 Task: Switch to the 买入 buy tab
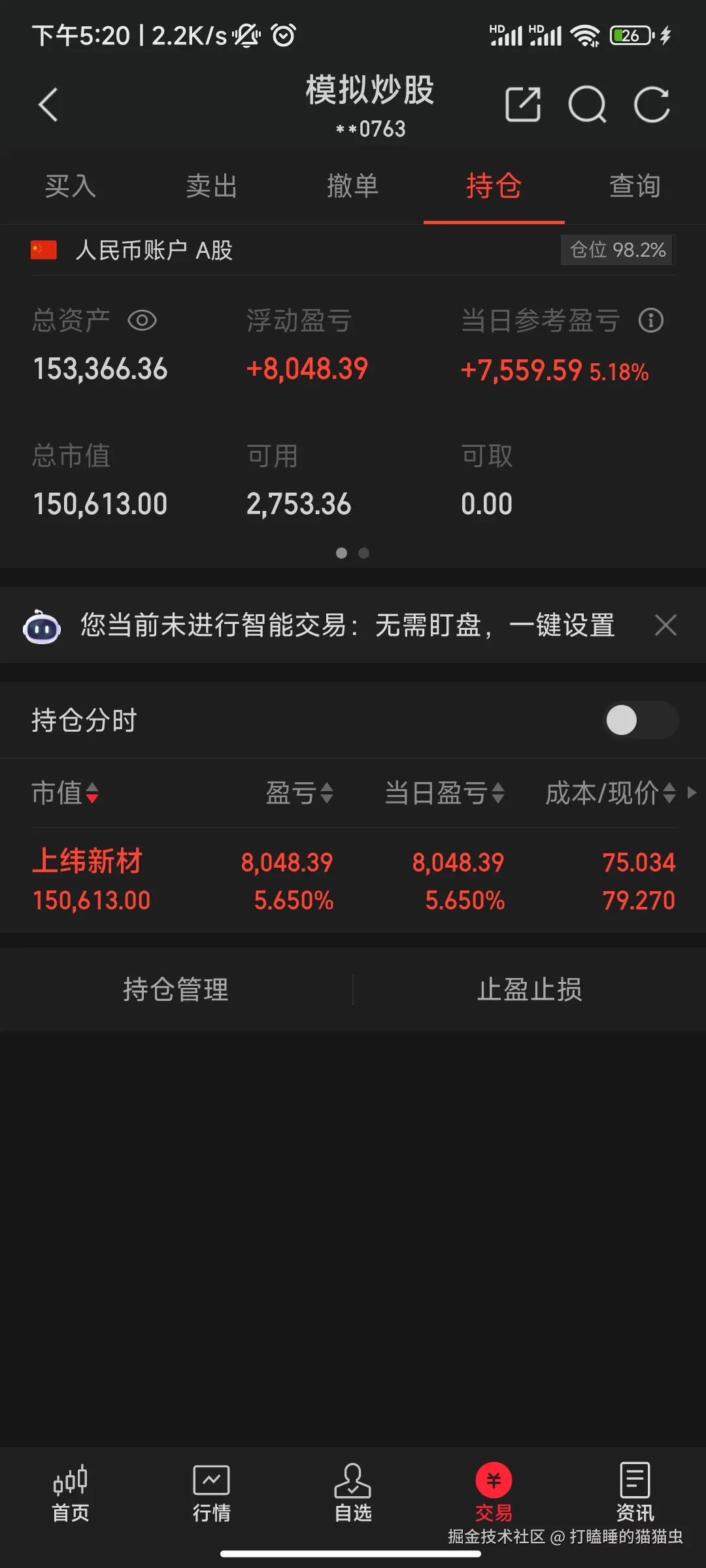(70, 186)
